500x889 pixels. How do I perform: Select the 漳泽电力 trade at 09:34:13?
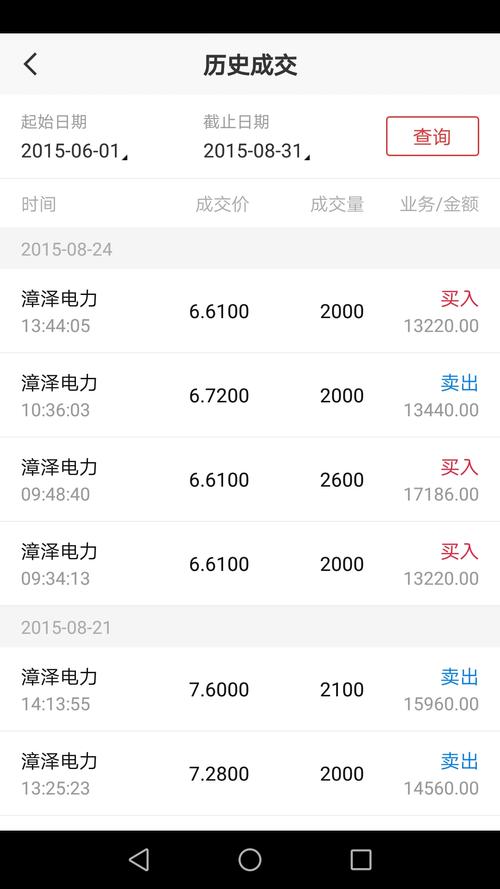(250, 563)
